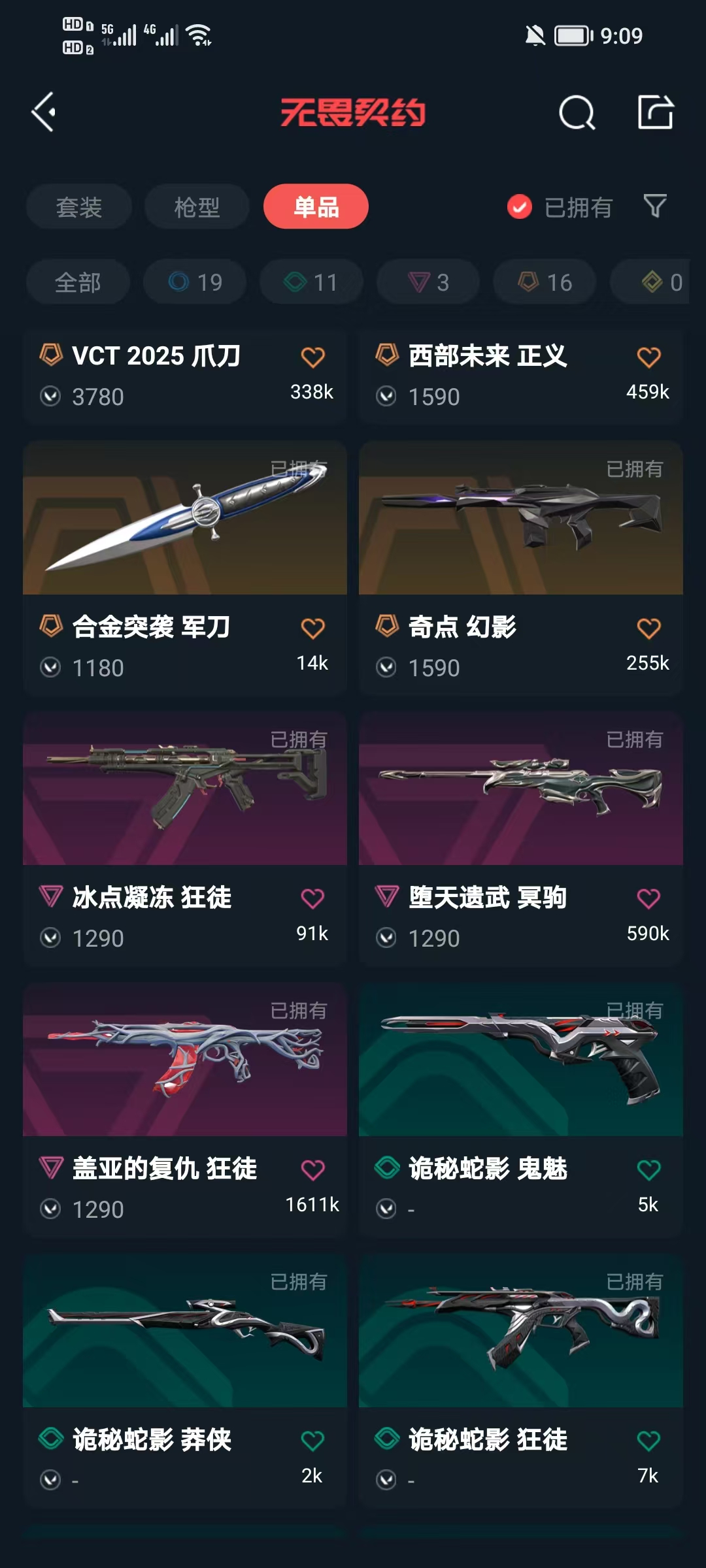The height and width of the screenshot is (1568, 706).
Task: Filter by the green tier chip showing 11
Action: (x=311, y=282)
